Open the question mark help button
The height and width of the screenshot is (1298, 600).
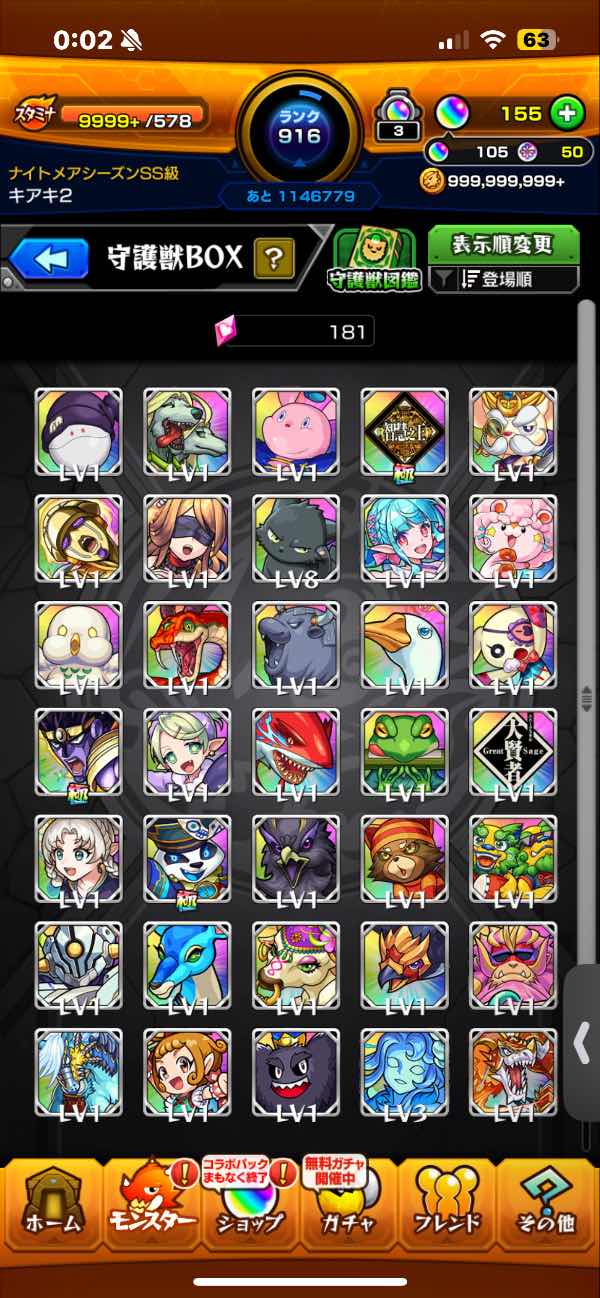(x=274, y=259)
